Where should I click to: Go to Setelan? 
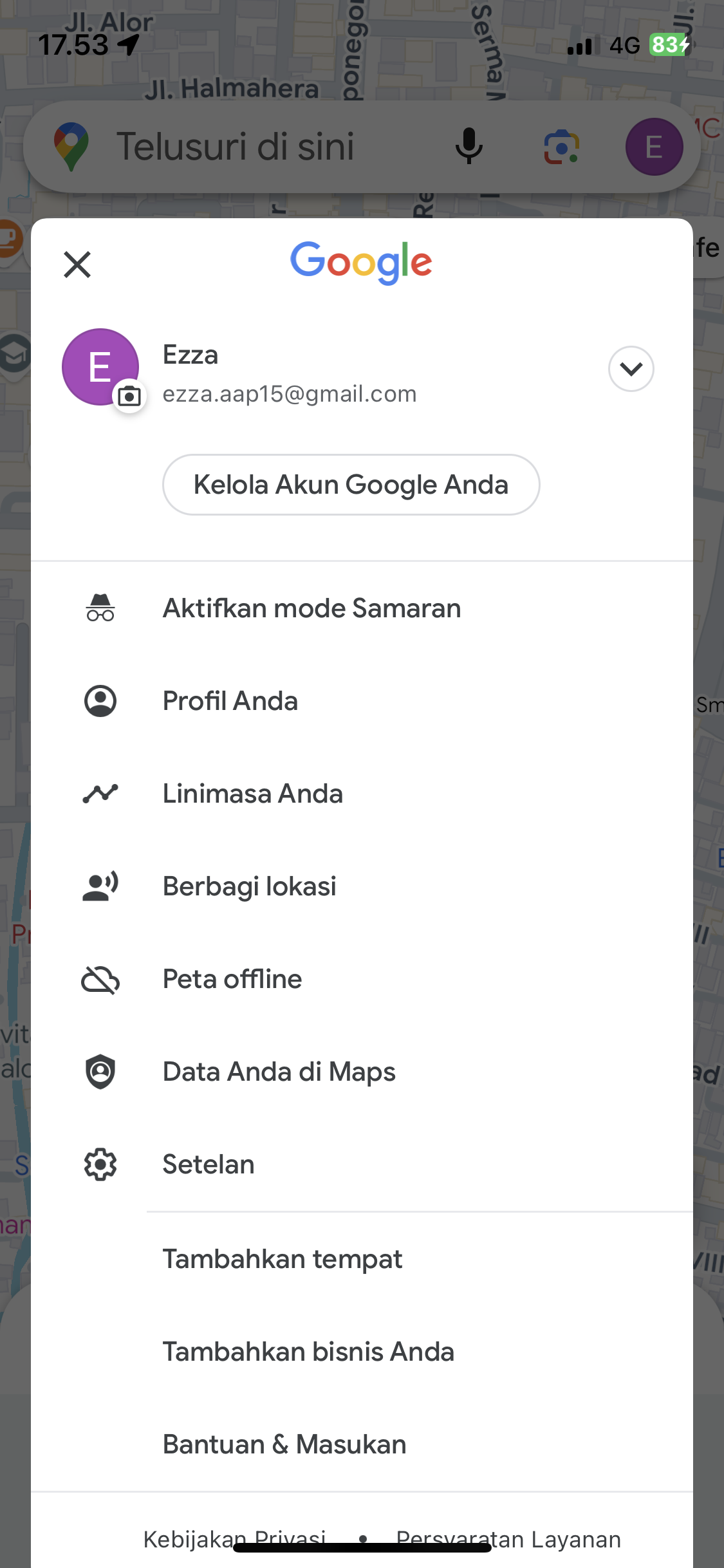[x=362, y=1164]
